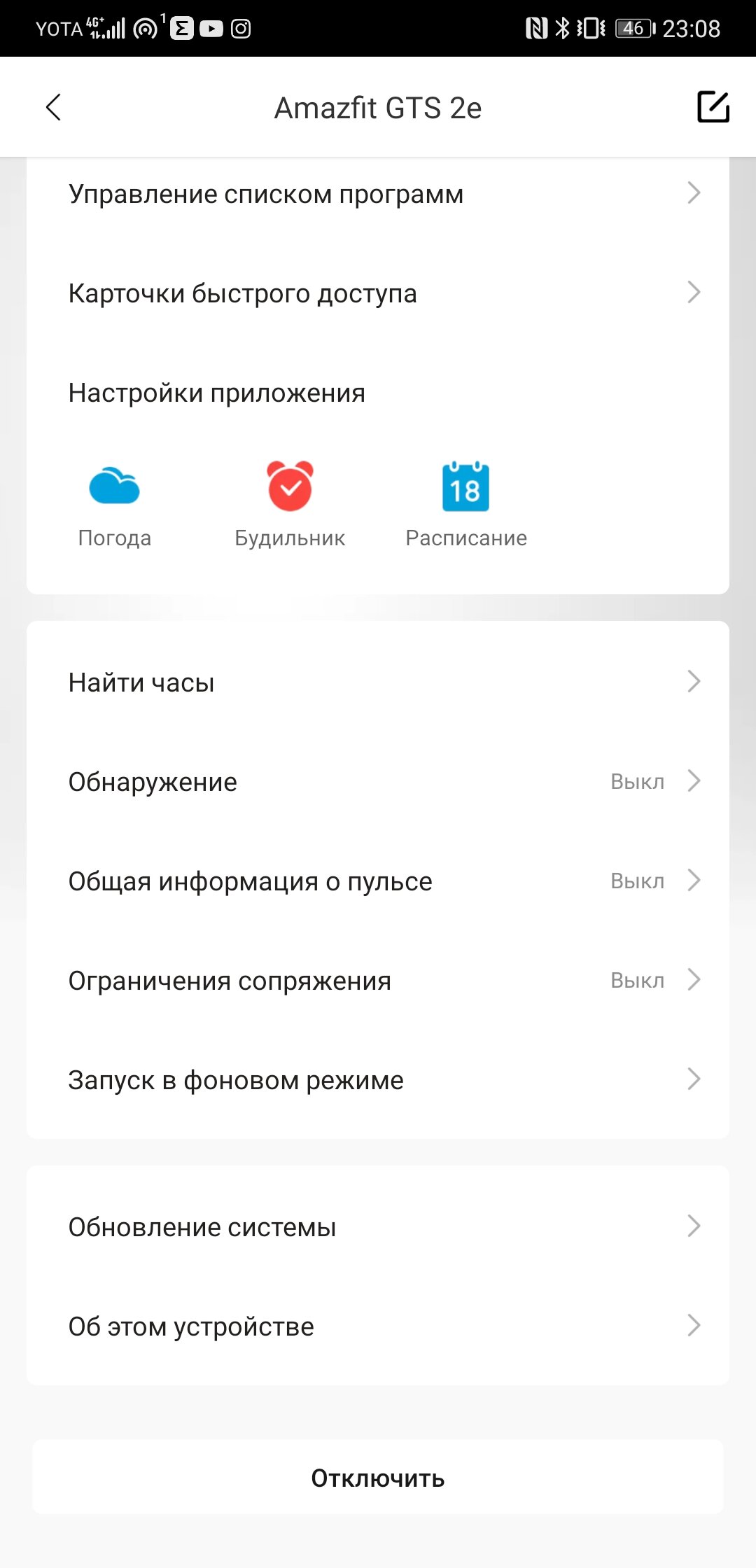The image size is (756, 1568).
Task: Tap the Отключить button
Action: 378,1478
